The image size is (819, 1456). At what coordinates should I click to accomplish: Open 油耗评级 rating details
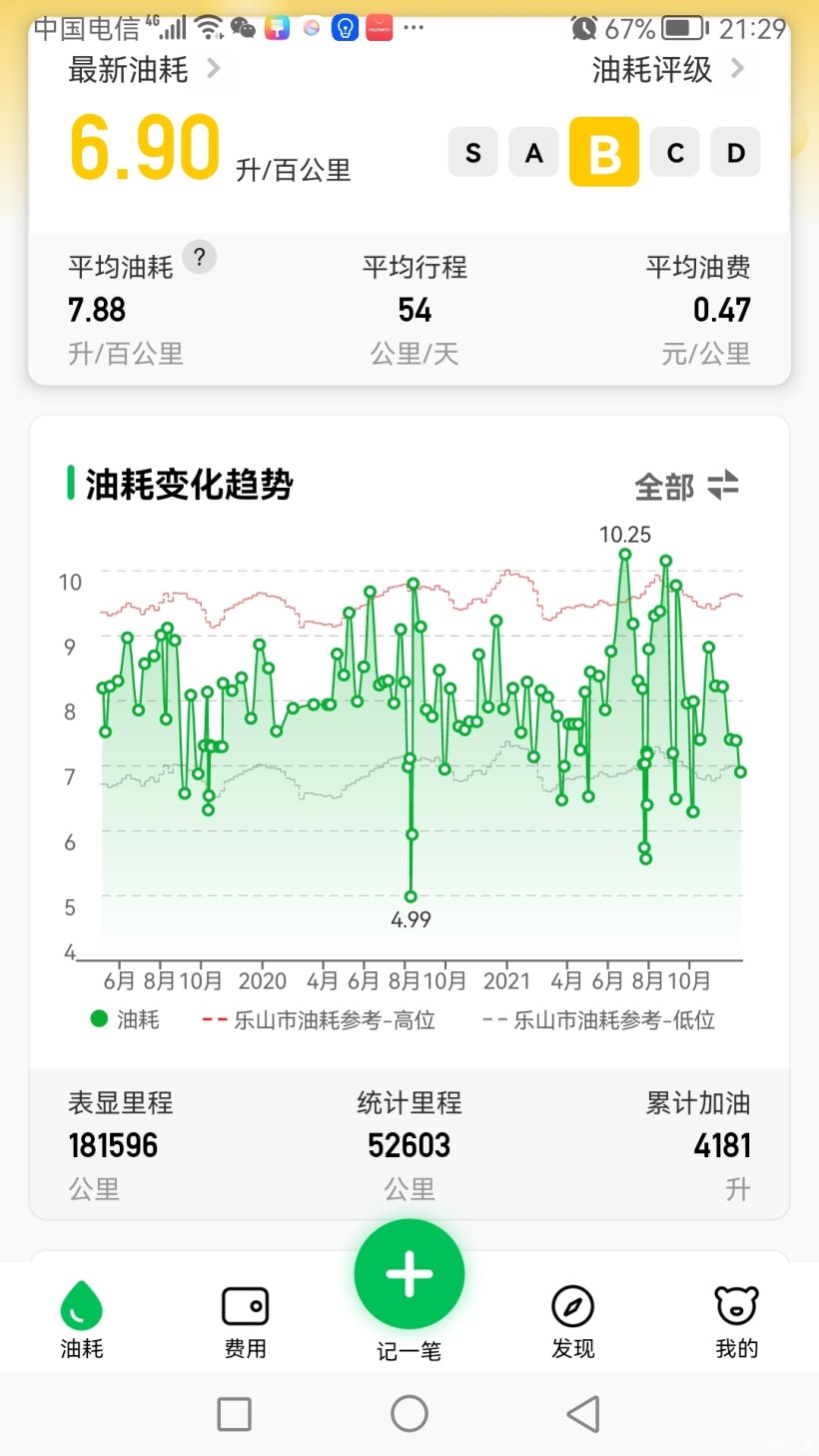coord(668,70)
